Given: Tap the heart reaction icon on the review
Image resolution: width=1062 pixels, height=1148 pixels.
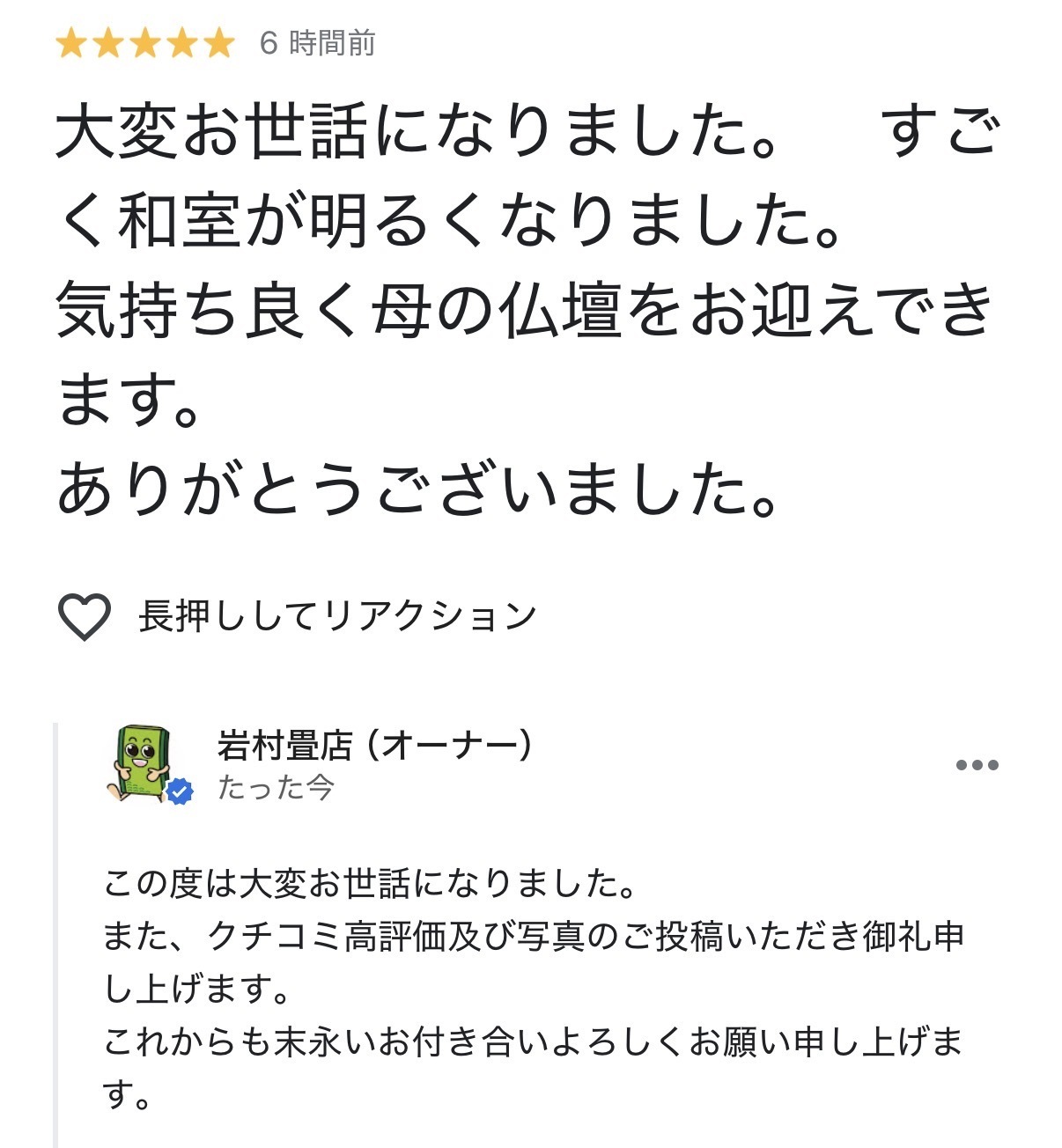Looking at the screenshot, I should pyautogui.click(x=84, y=616).
